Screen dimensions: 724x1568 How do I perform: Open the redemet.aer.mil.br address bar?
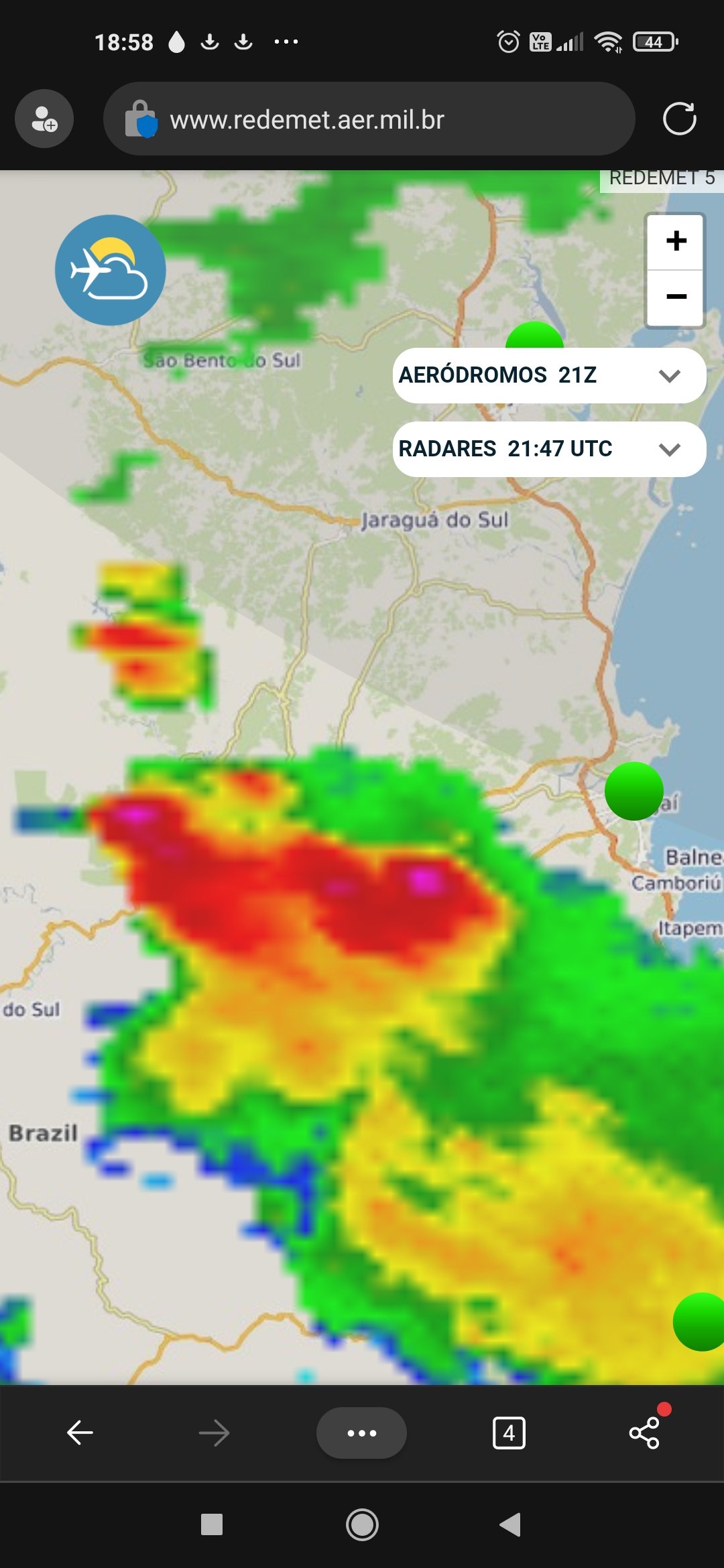[369, 119]
